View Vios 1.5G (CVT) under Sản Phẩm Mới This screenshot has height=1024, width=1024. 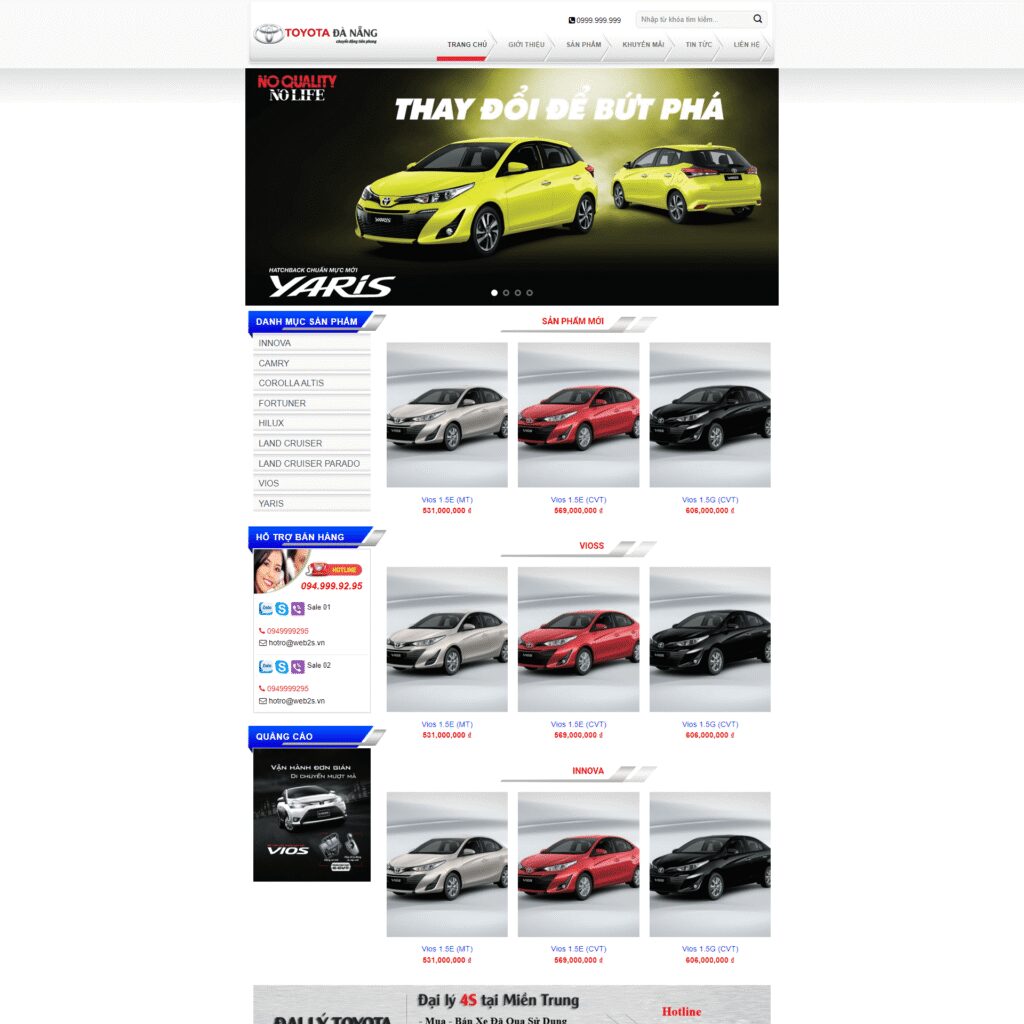[x=710, y=500]
